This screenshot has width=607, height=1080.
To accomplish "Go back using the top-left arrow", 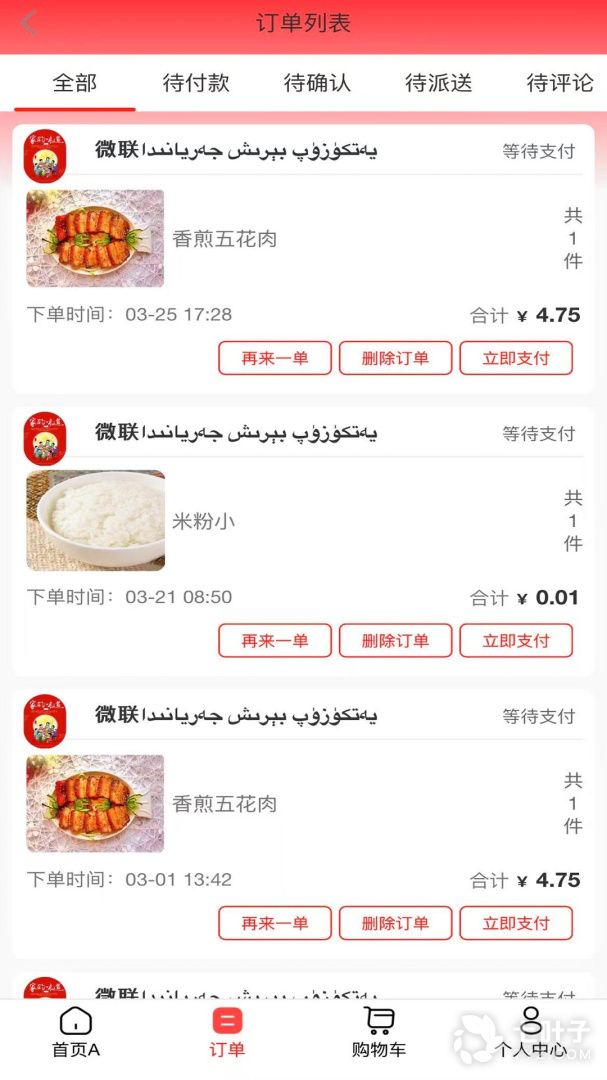I will coord(28,23).
